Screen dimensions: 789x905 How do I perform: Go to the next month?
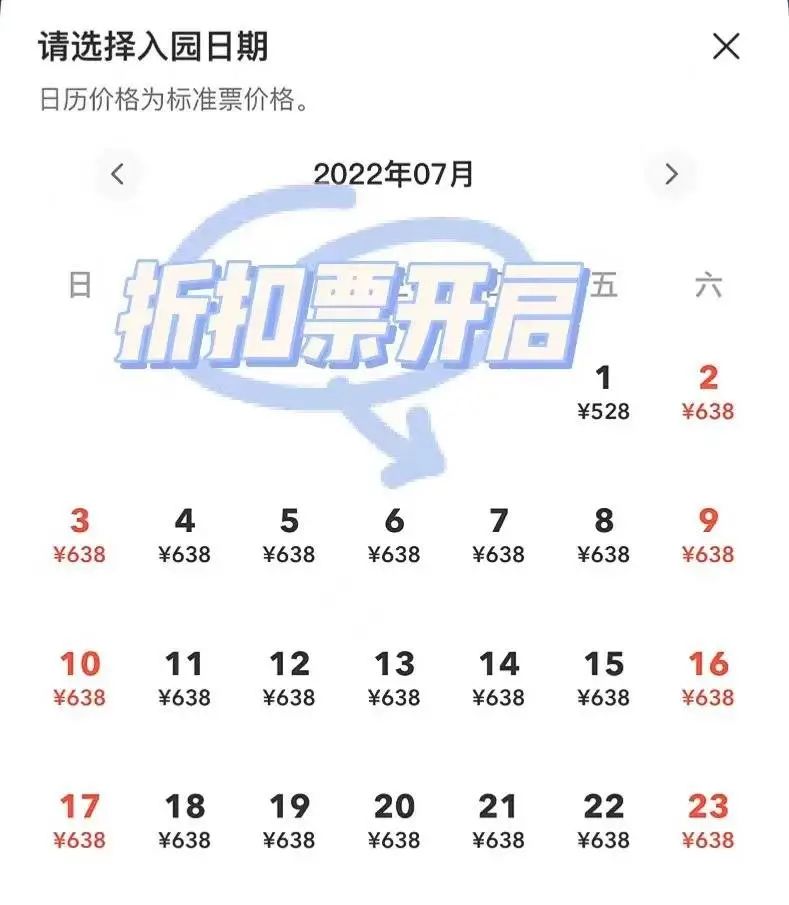pos(671,174)
